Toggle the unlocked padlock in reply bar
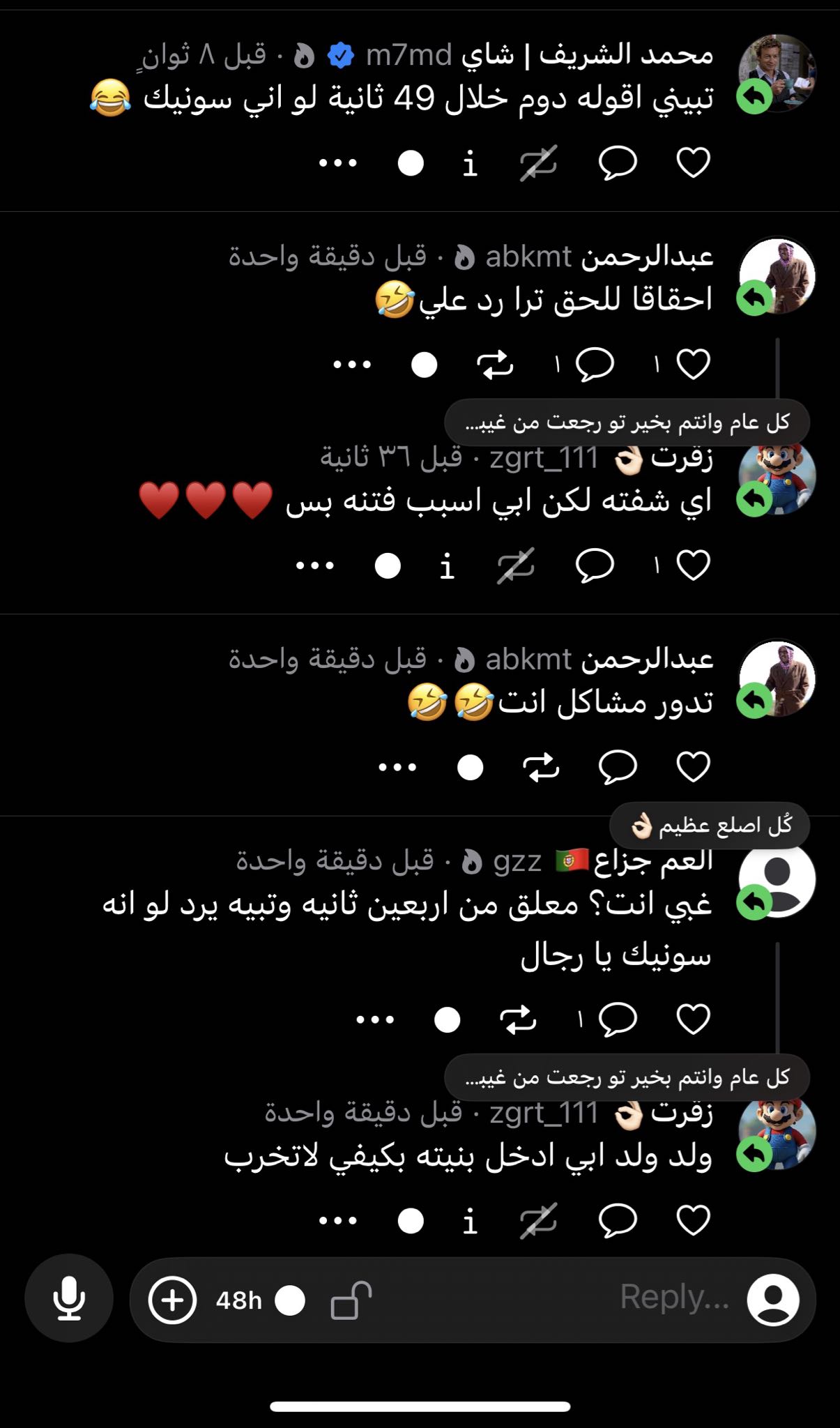The height and width of the screenshot is (1428, 840). tap(351, 1300)
